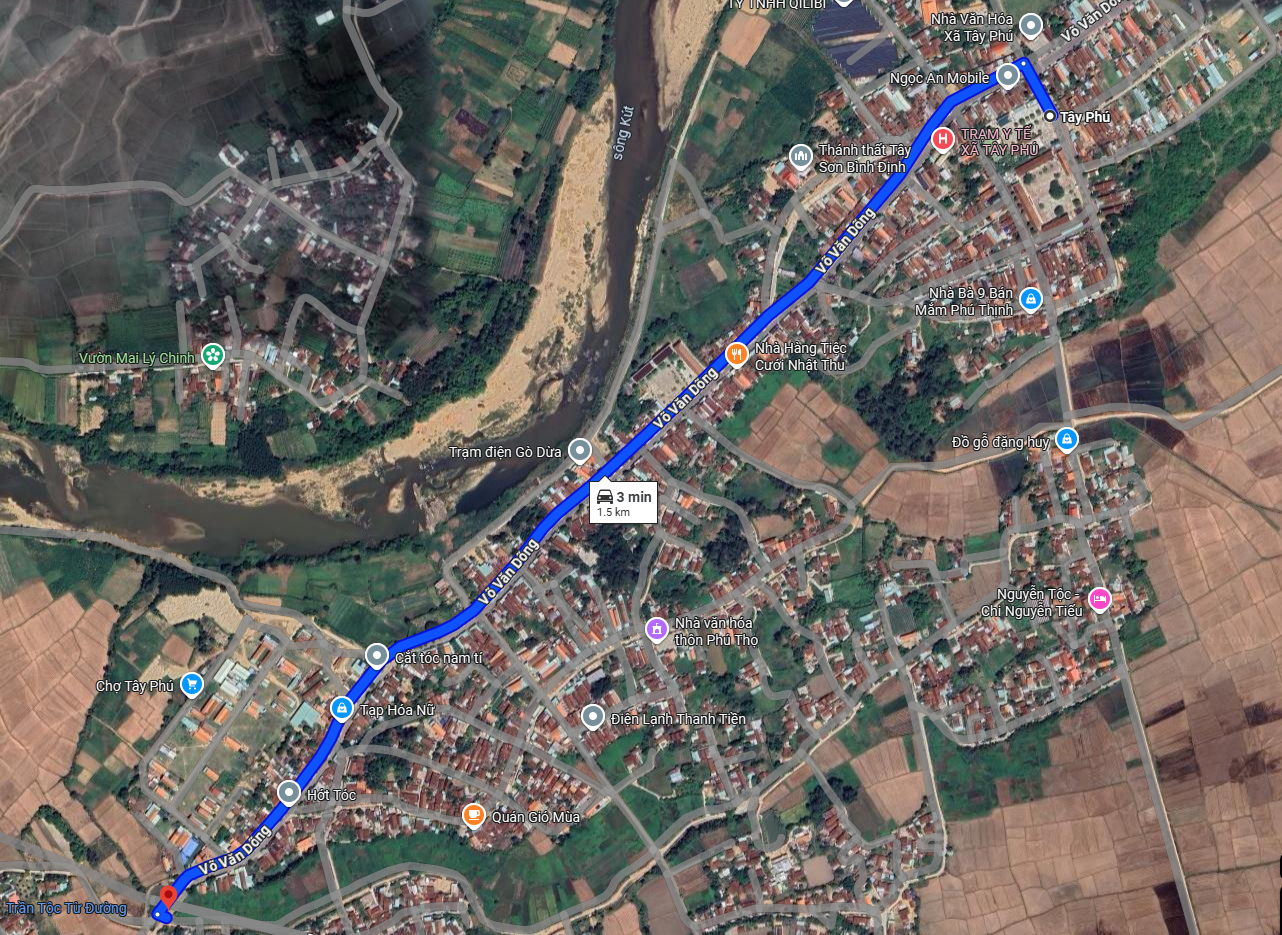Open Nhà Hàng Tiệc Cưới Nhật Thư pin
This screenshot has height=935, width=1282.
[737, 354]
